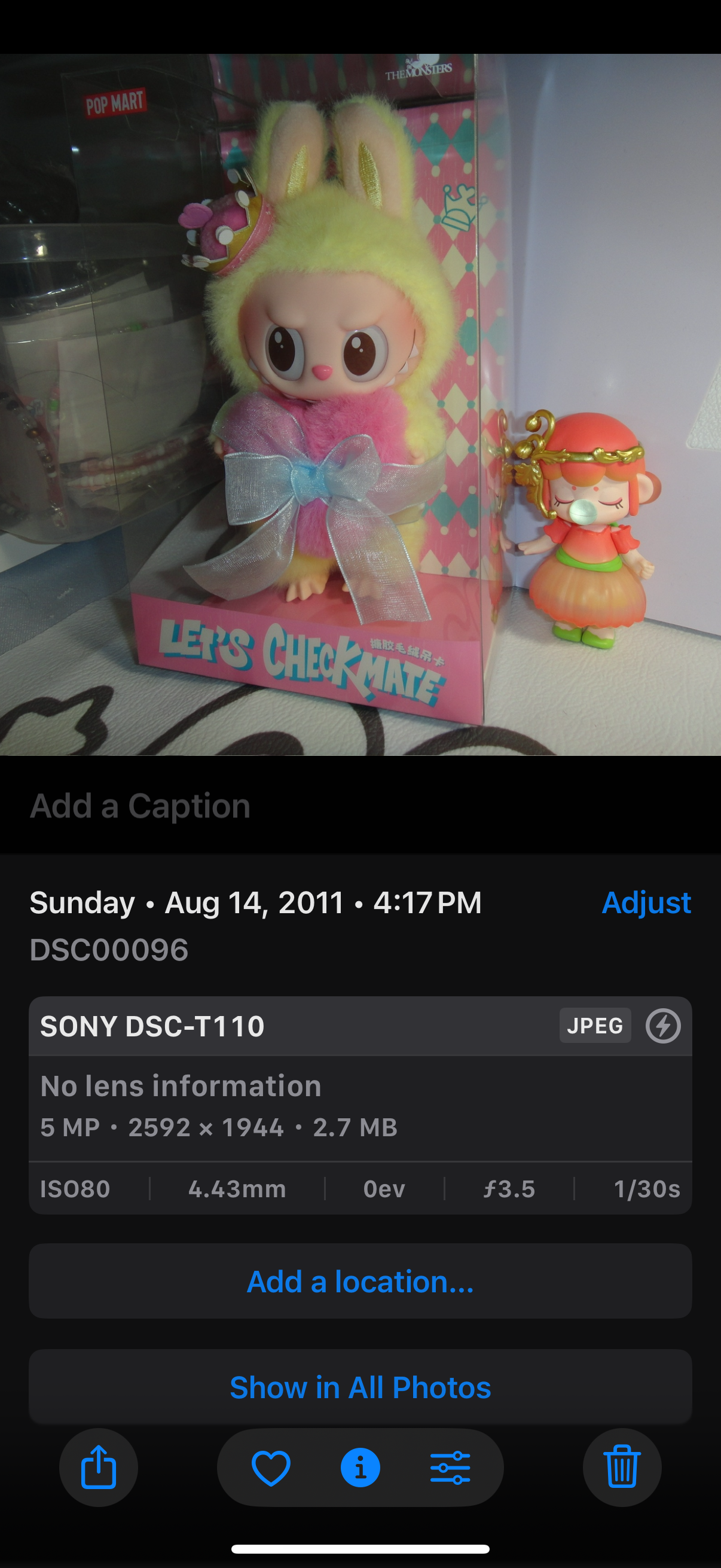Tap Add a location button
The height and width of the screenshot is (1568, 721).
360,1282
